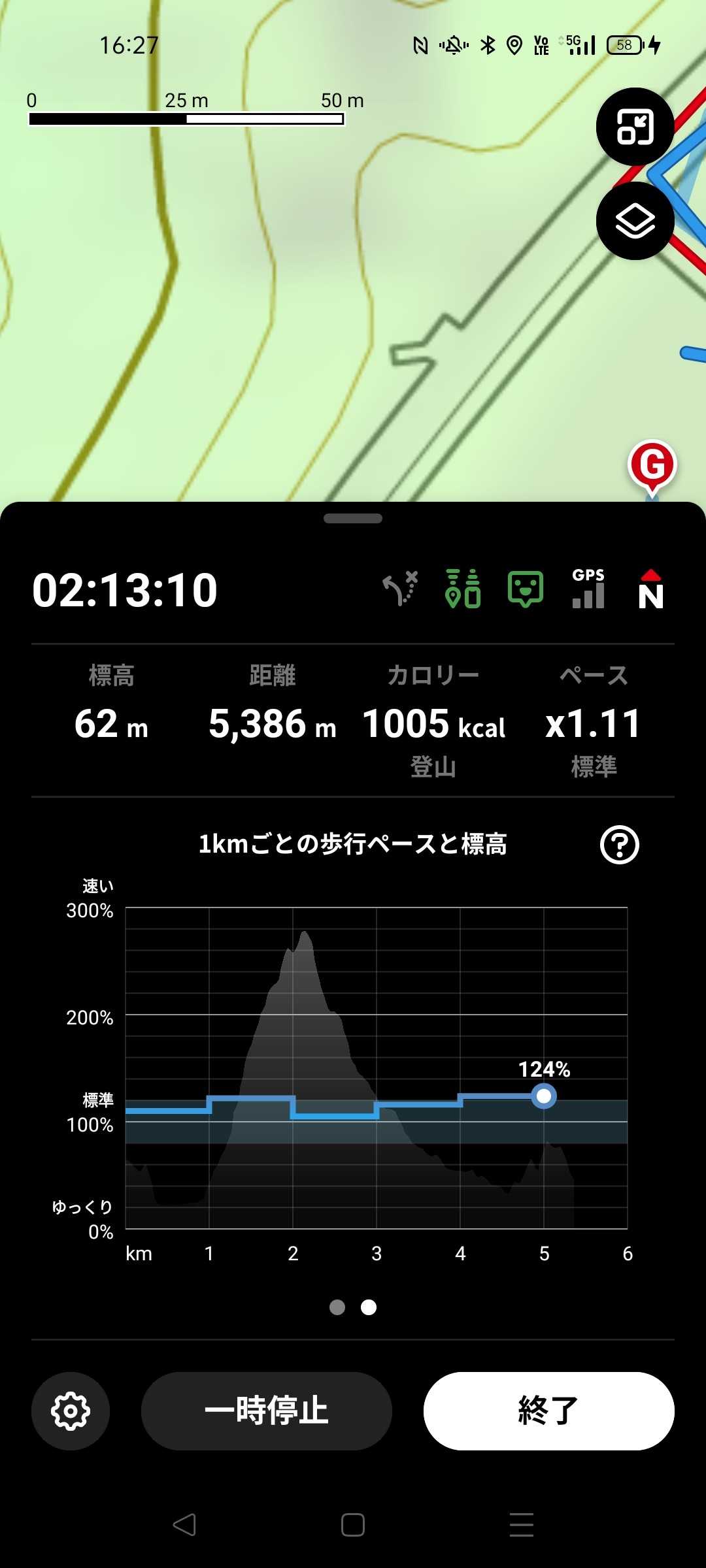Open activity settings gear
The height and width of the screenshot is (1568, 706).
71,1411
